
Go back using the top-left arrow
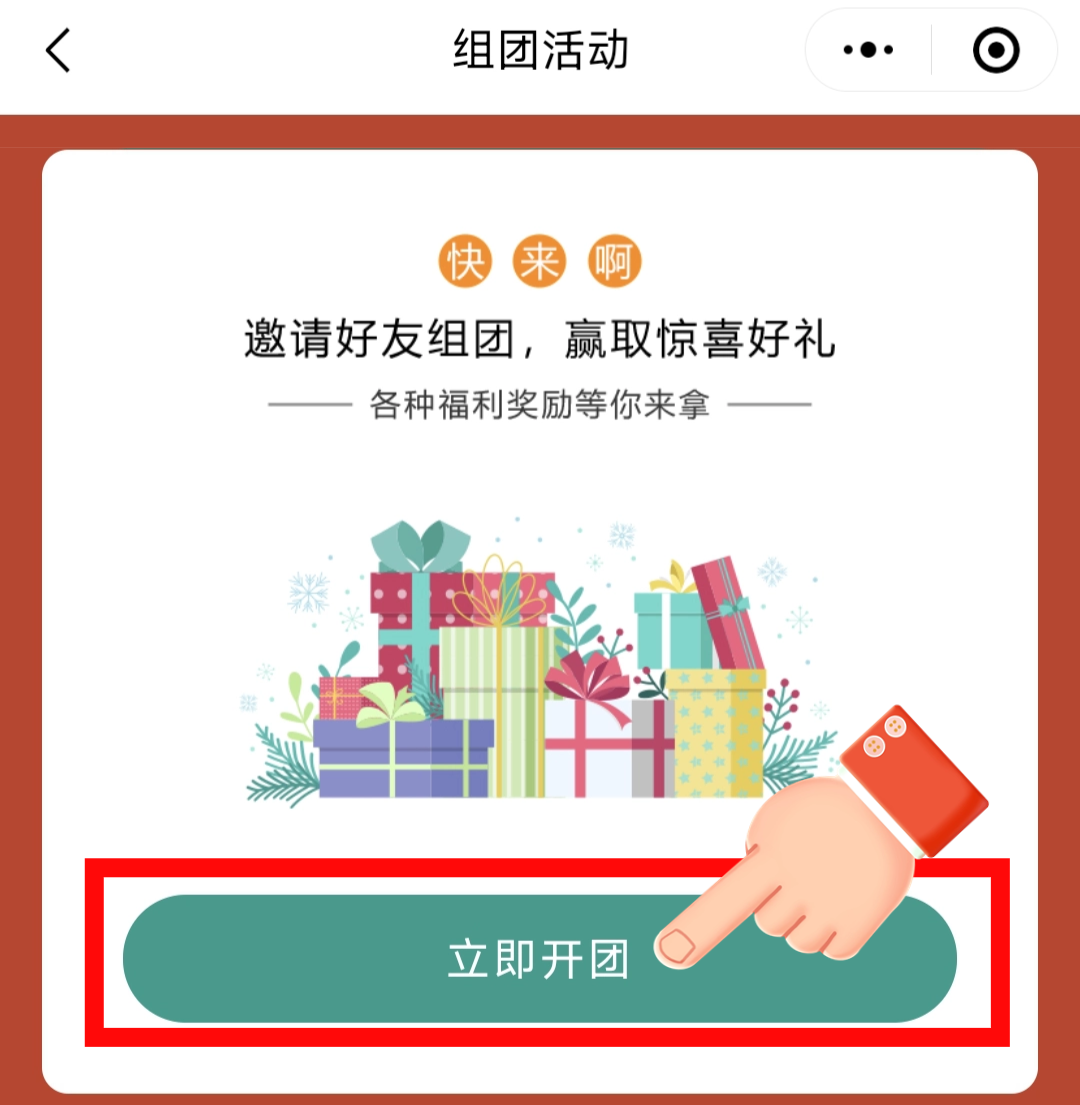[x=58, y=50]
